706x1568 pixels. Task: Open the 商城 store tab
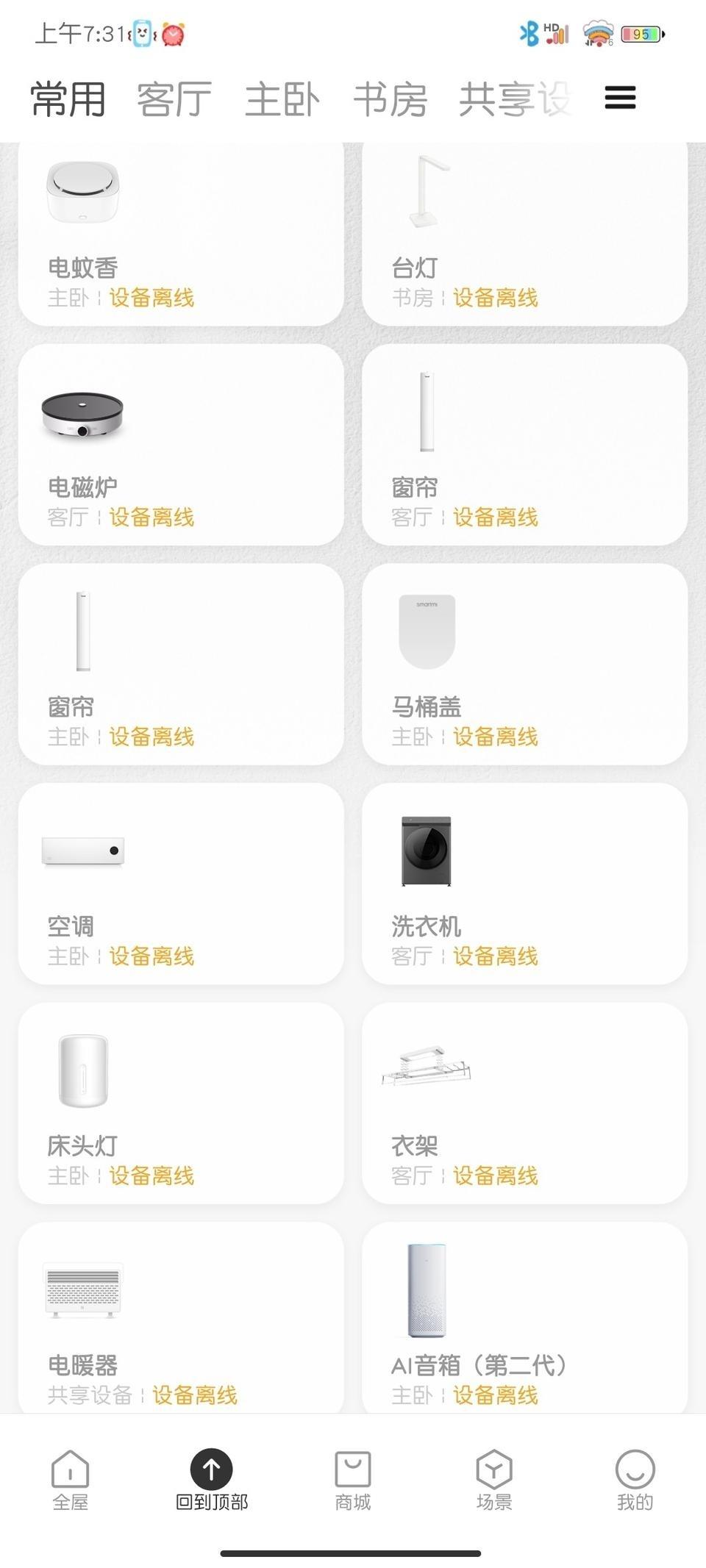[353, 1479]
